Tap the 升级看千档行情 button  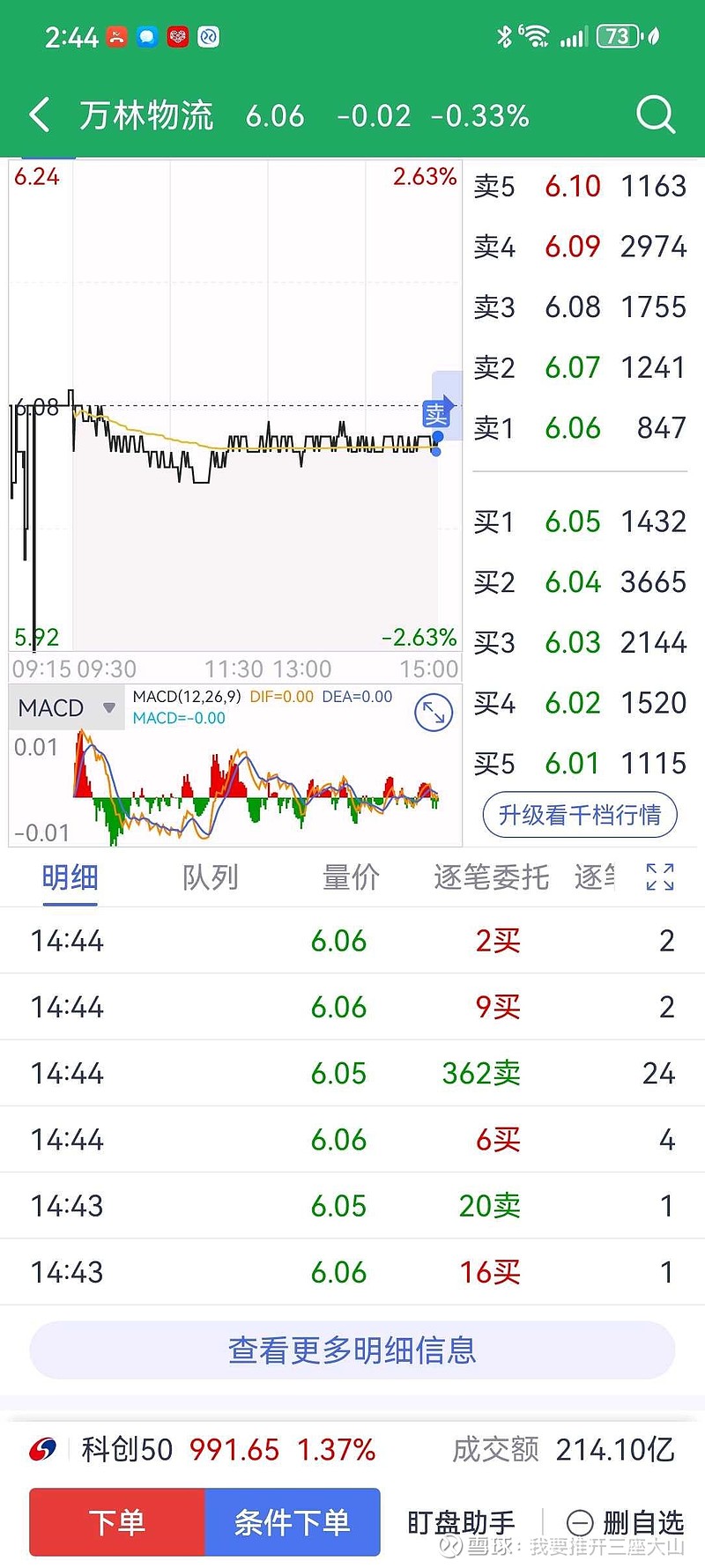pos(580,815)
